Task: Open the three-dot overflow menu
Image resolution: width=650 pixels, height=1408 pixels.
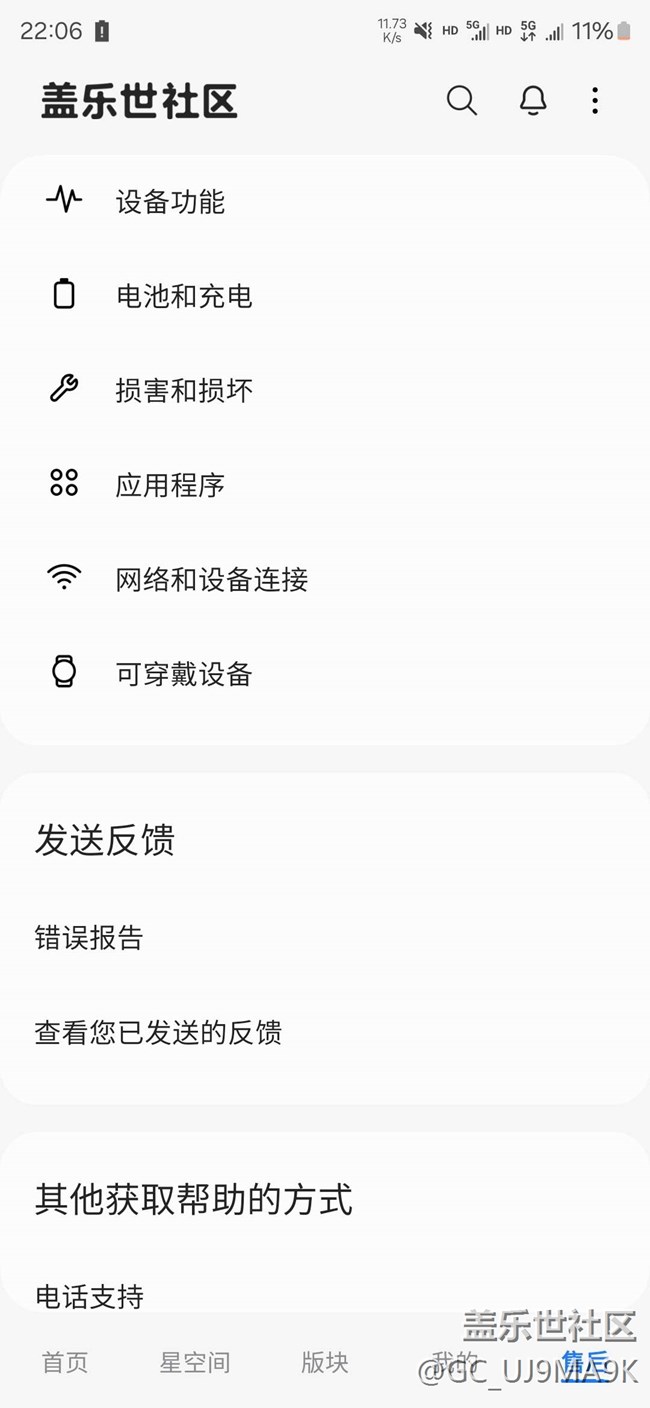Action: [x=595, y=100]
